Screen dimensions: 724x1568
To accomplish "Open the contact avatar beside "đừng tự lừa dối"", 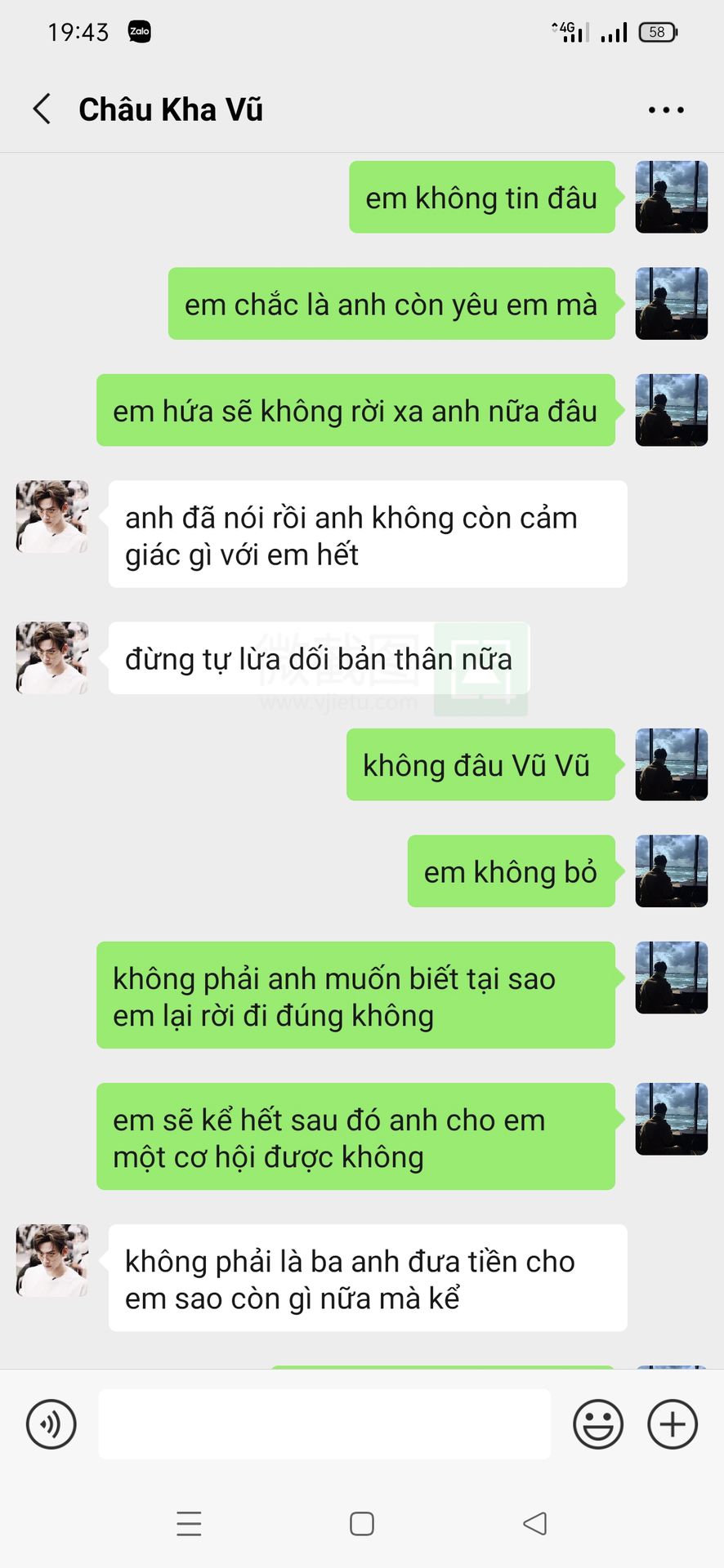I will coord(52,658).
